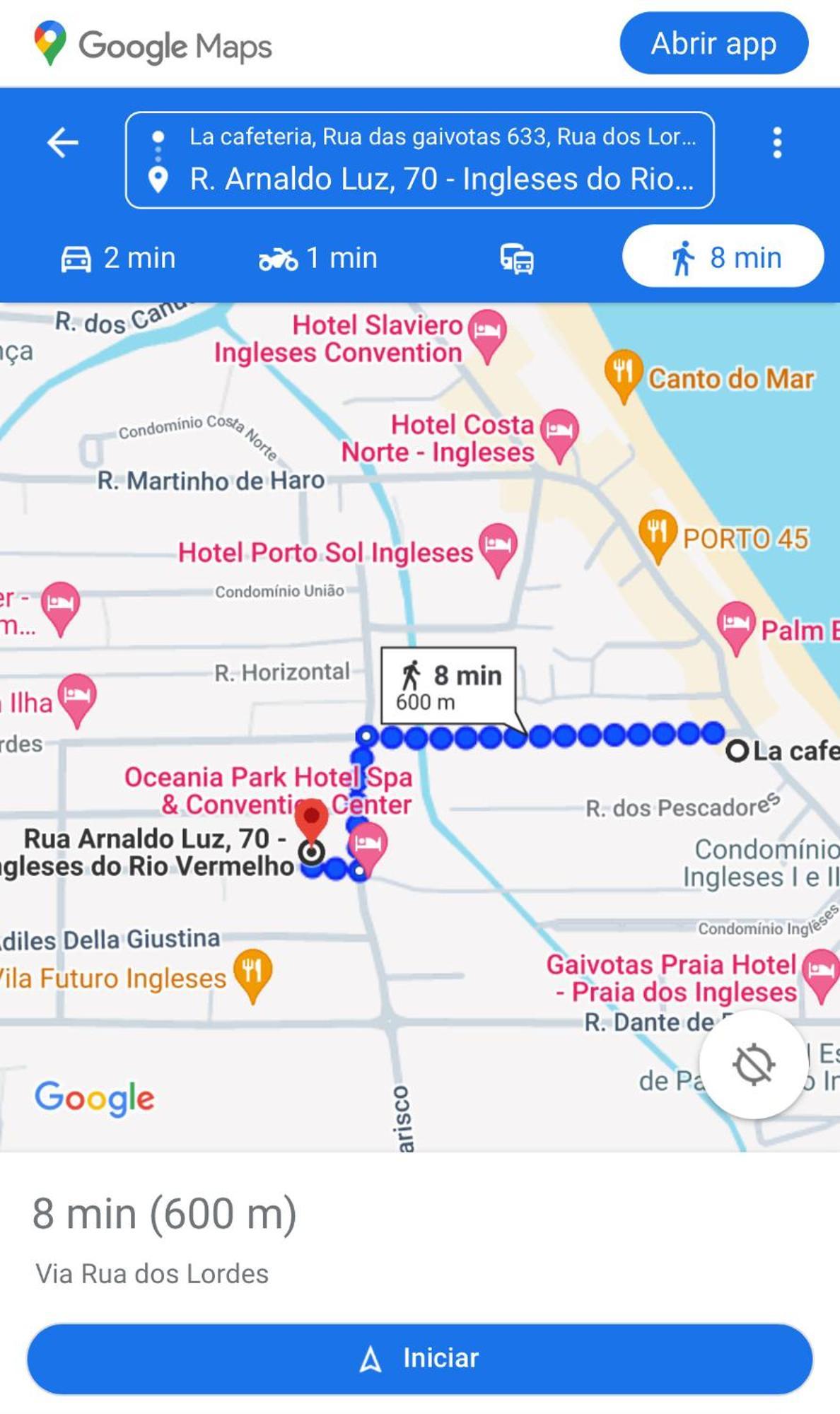This screenshot has width=840, height=1414.
Task: Open the Canto do Mar restaurant pin
Action: click(x=623, y=372)
